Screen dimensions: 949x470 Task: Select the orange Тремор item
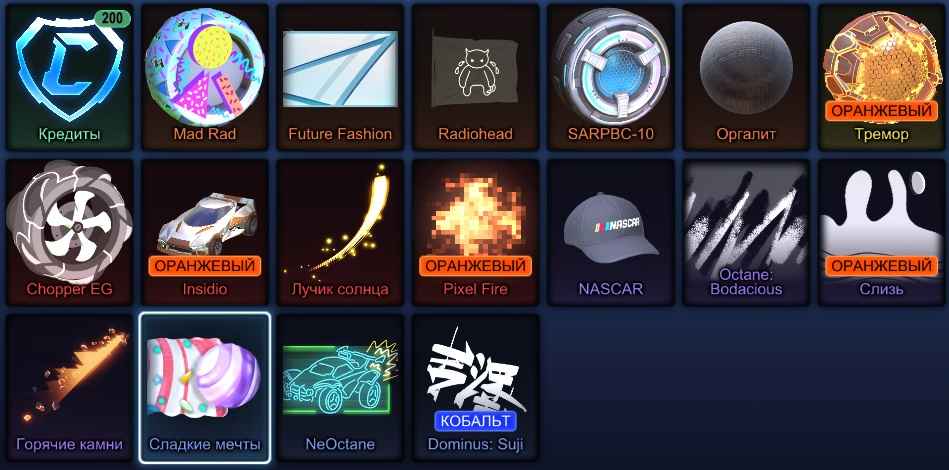[x=881, y=76]
